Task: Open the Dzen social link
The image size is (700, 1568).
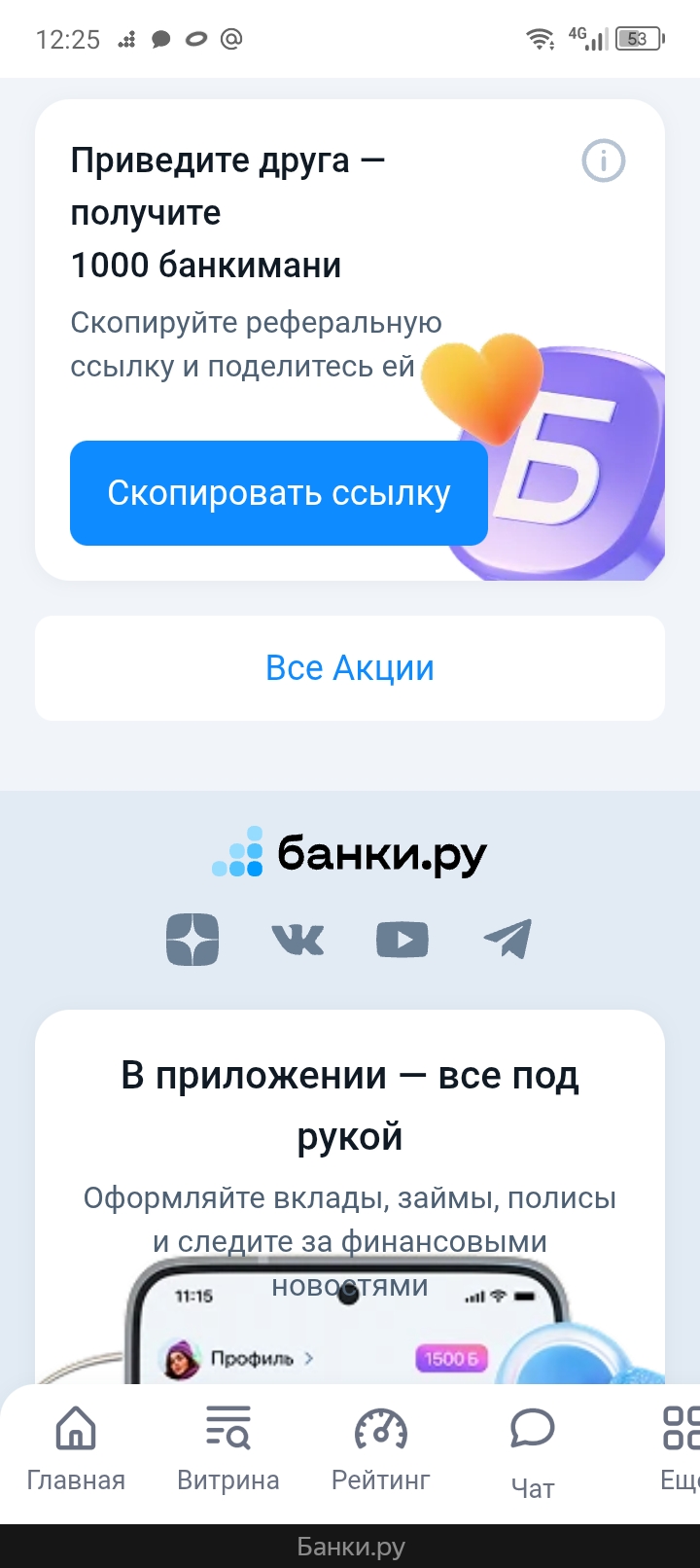Action: point(192,940)
